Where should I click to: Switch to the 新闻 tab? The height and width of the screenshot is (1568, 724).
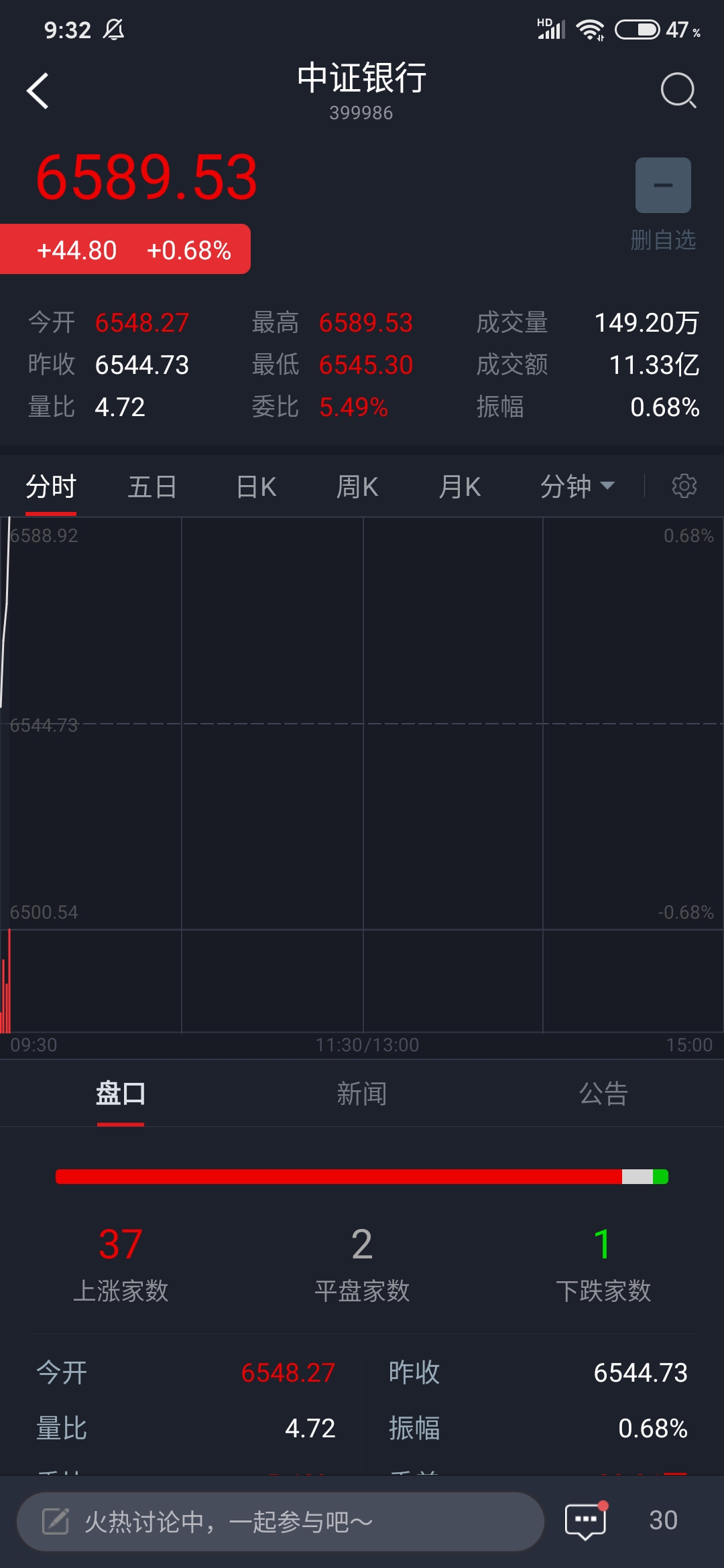362,1094
